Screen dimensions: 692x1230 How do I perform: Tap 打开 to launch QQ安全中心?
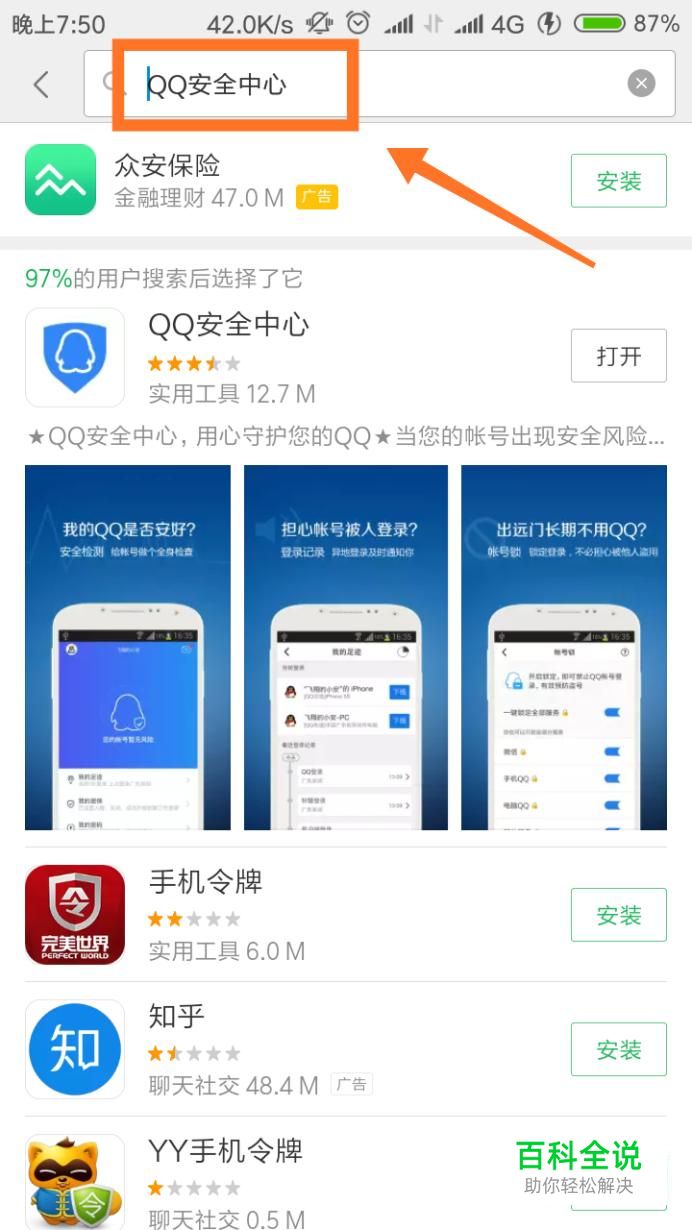click(x=618, y=356)
